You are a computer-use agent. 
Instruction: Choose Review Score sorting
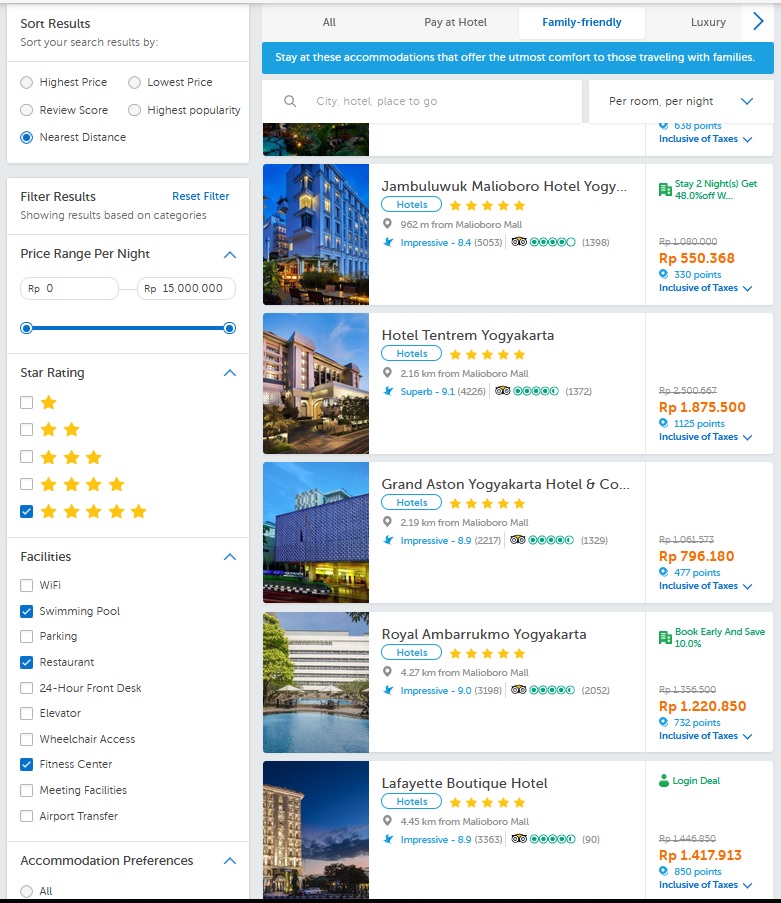tap(27, 110)
